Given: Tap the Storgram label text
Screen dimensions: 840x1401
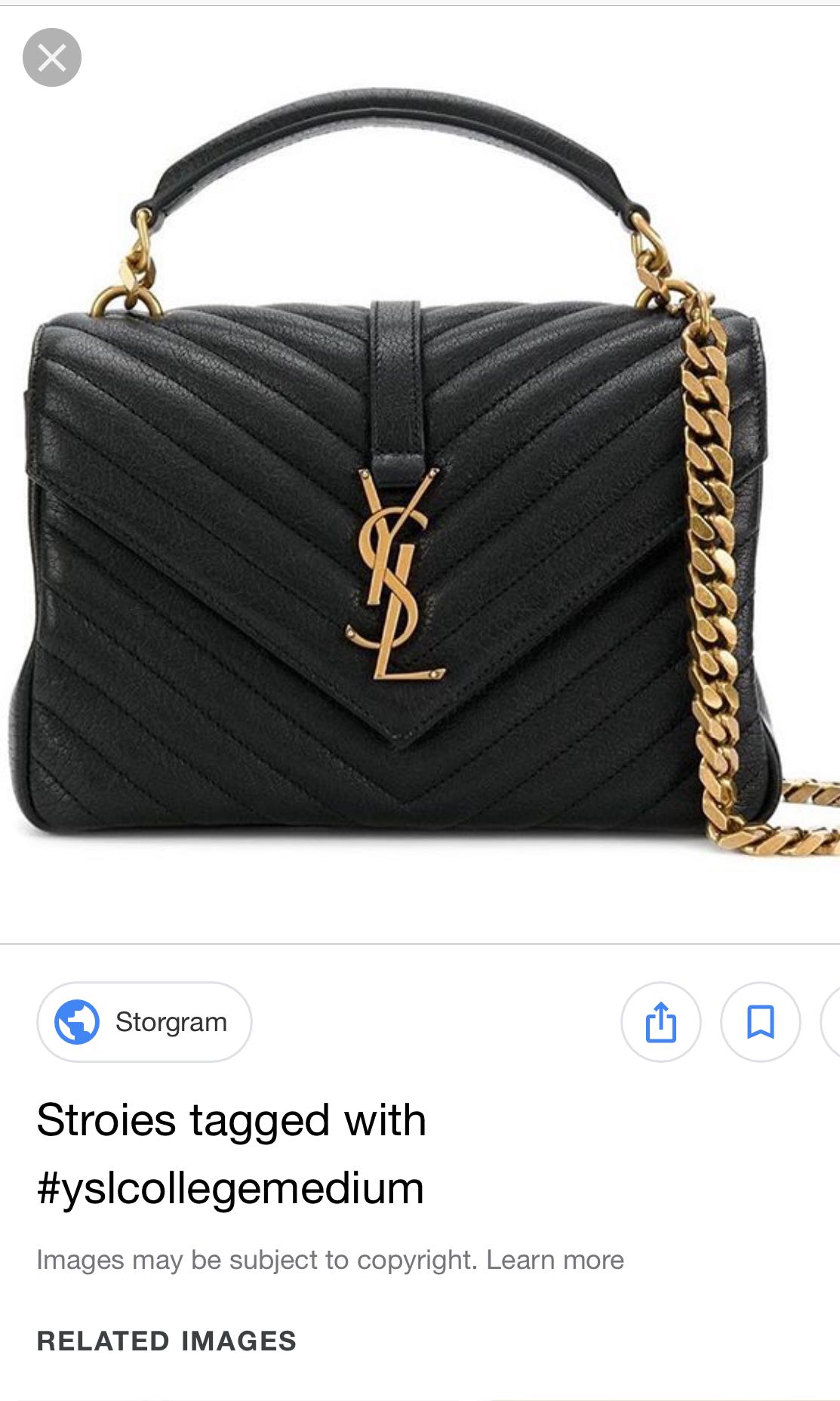Looking at the screenshot, I should [x=170, y=1021].
